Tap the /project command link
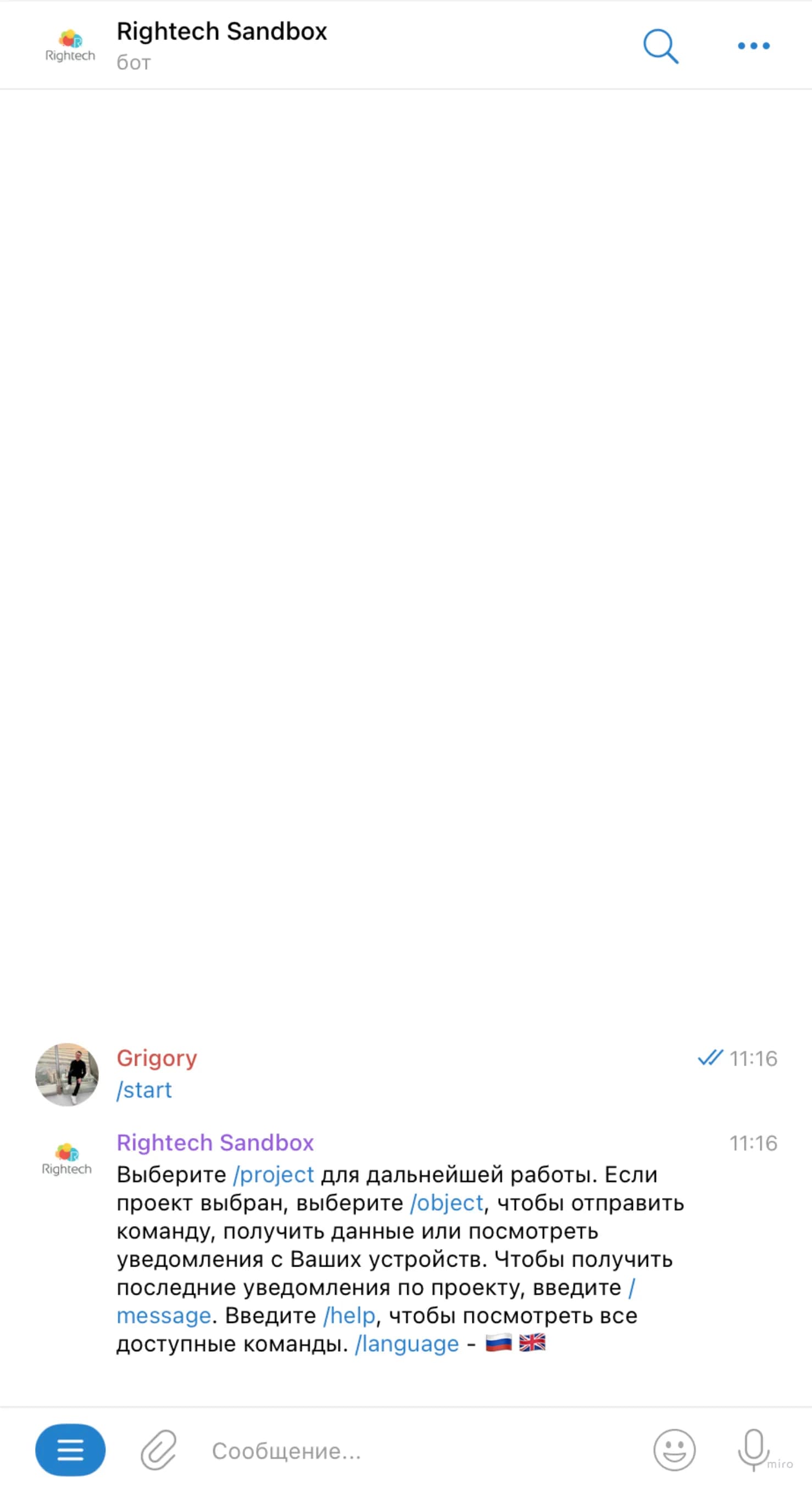Viewport: 812px width, 1487px height. [274, 1175]
